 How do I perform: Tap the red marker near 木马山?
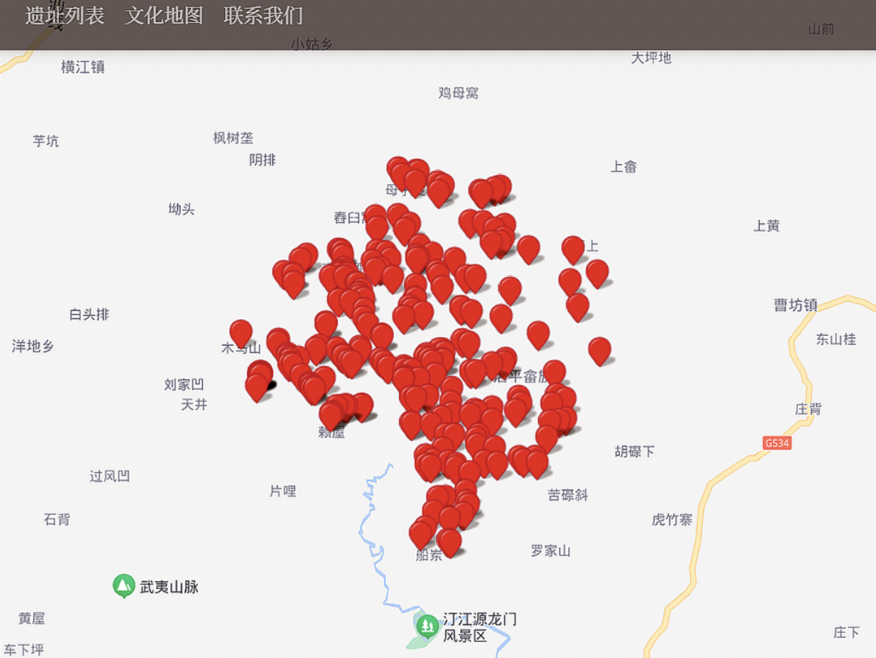[240, 331]
